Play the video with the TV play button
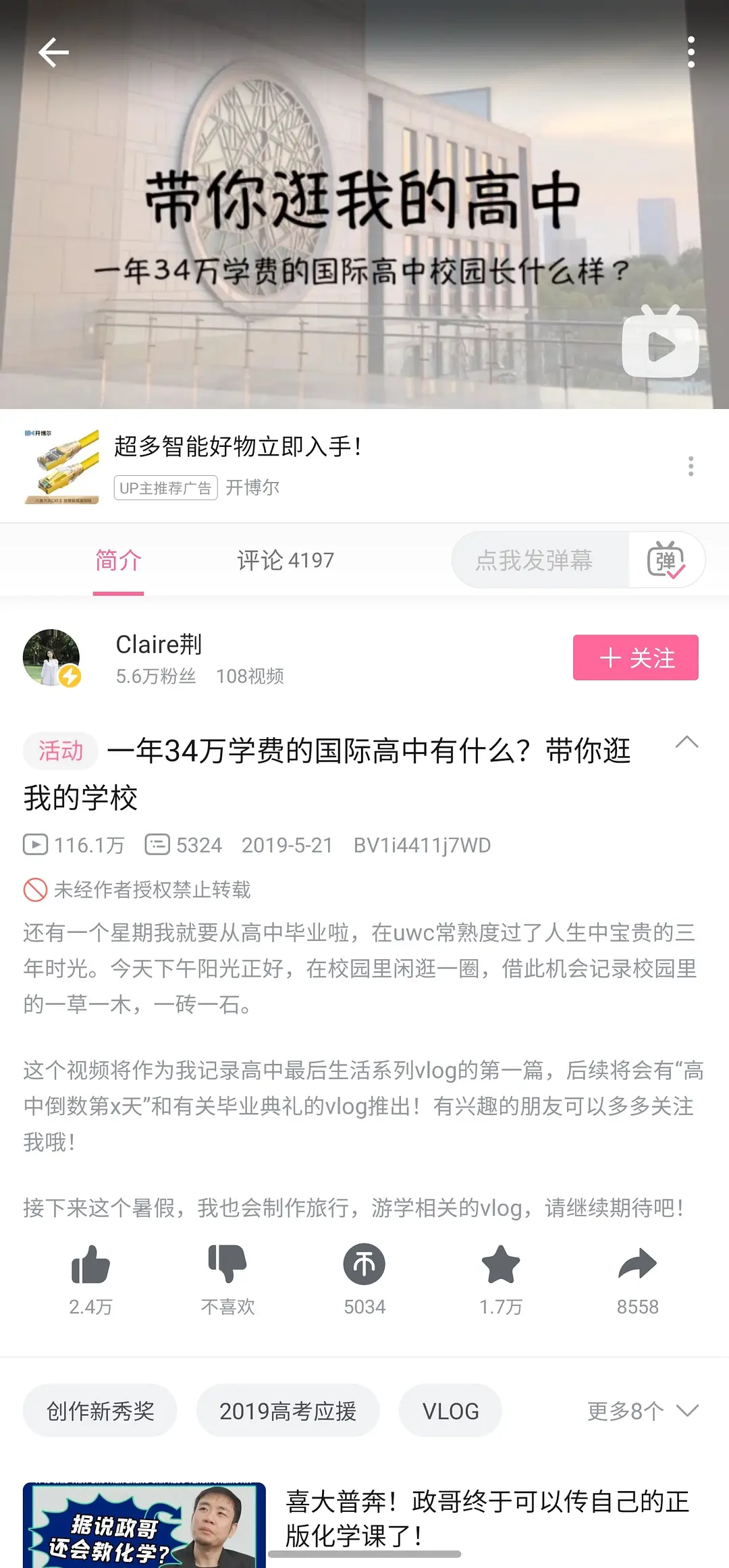The height and width of the screenshot is (1568, 729). [659, 344]
